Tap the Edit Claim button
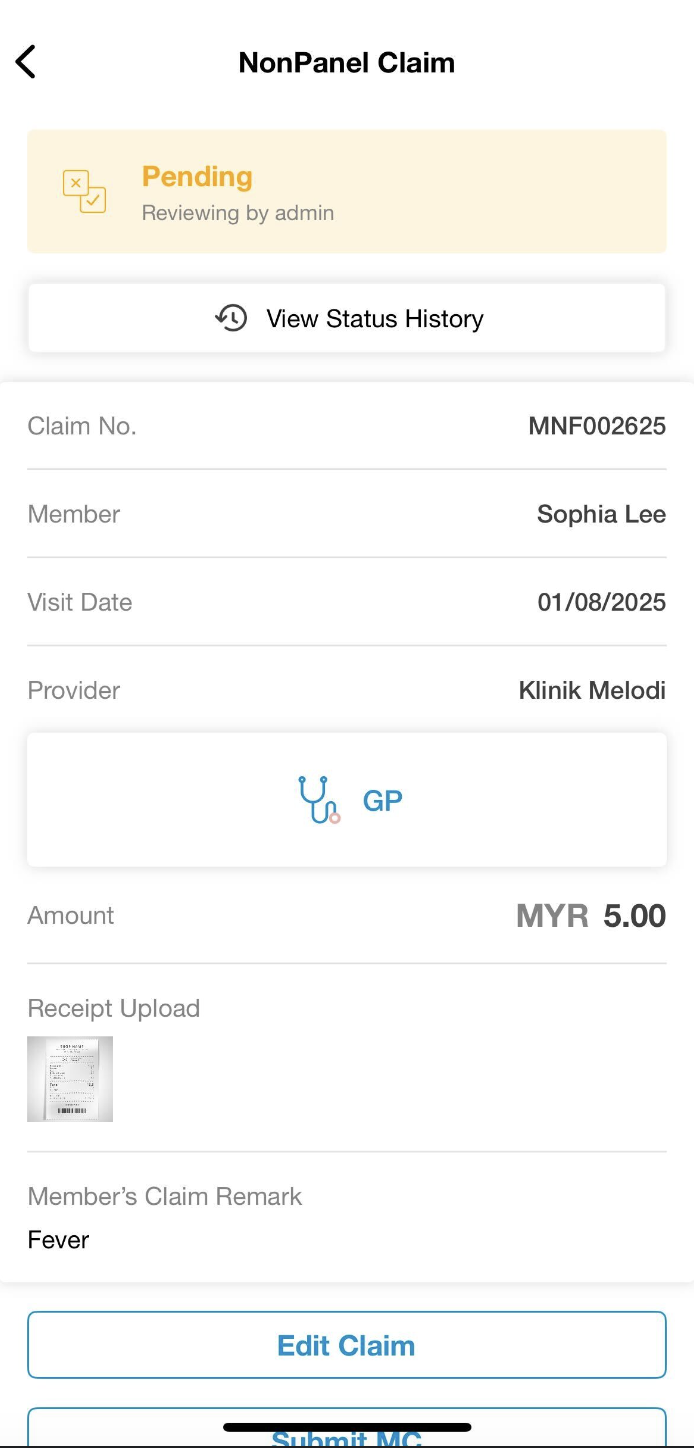694x1448 pixels. (x=347, y=1345)
